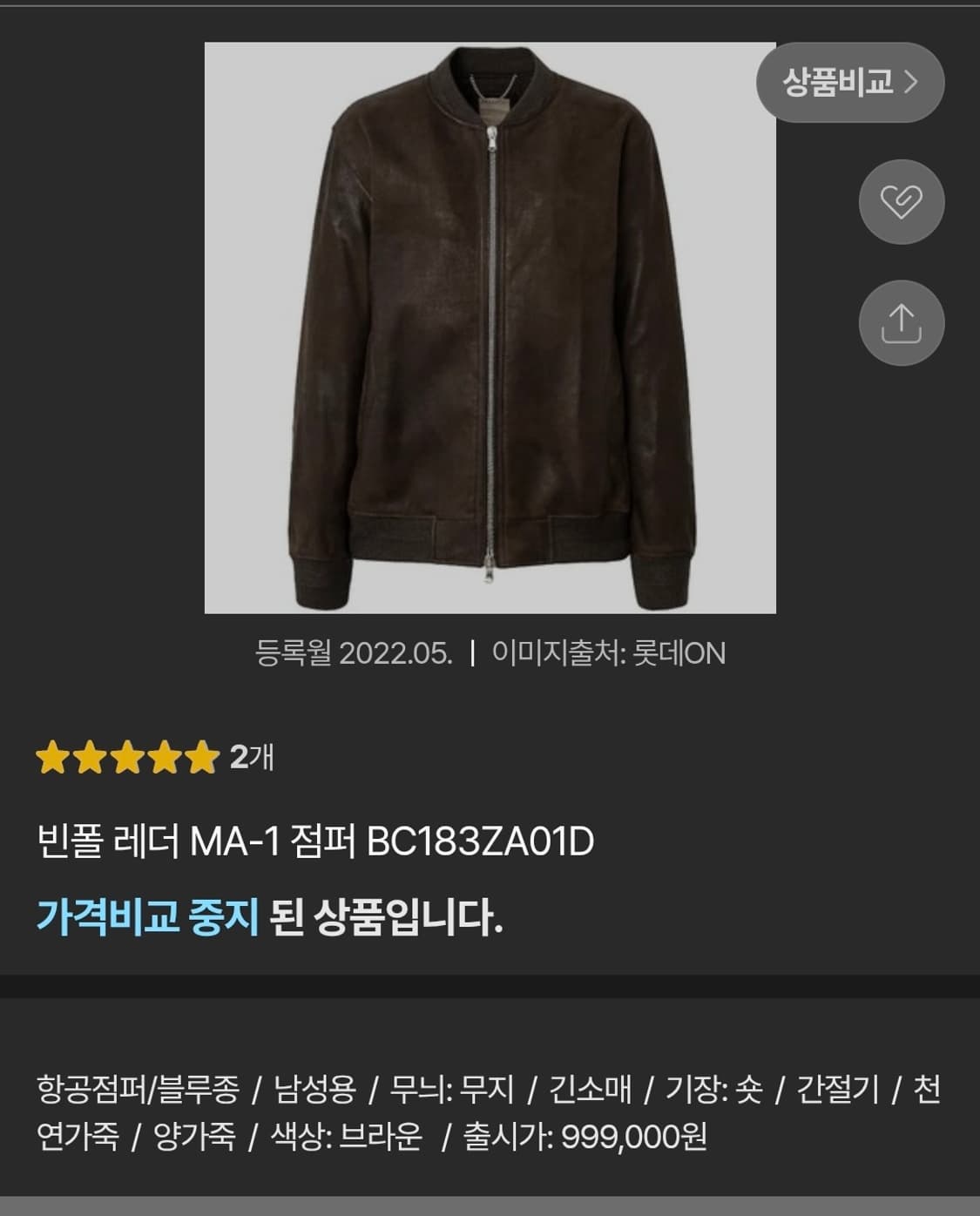Tap the share (upload arrow) icon
Screen dimensions: 980x1216
[902, 322]
